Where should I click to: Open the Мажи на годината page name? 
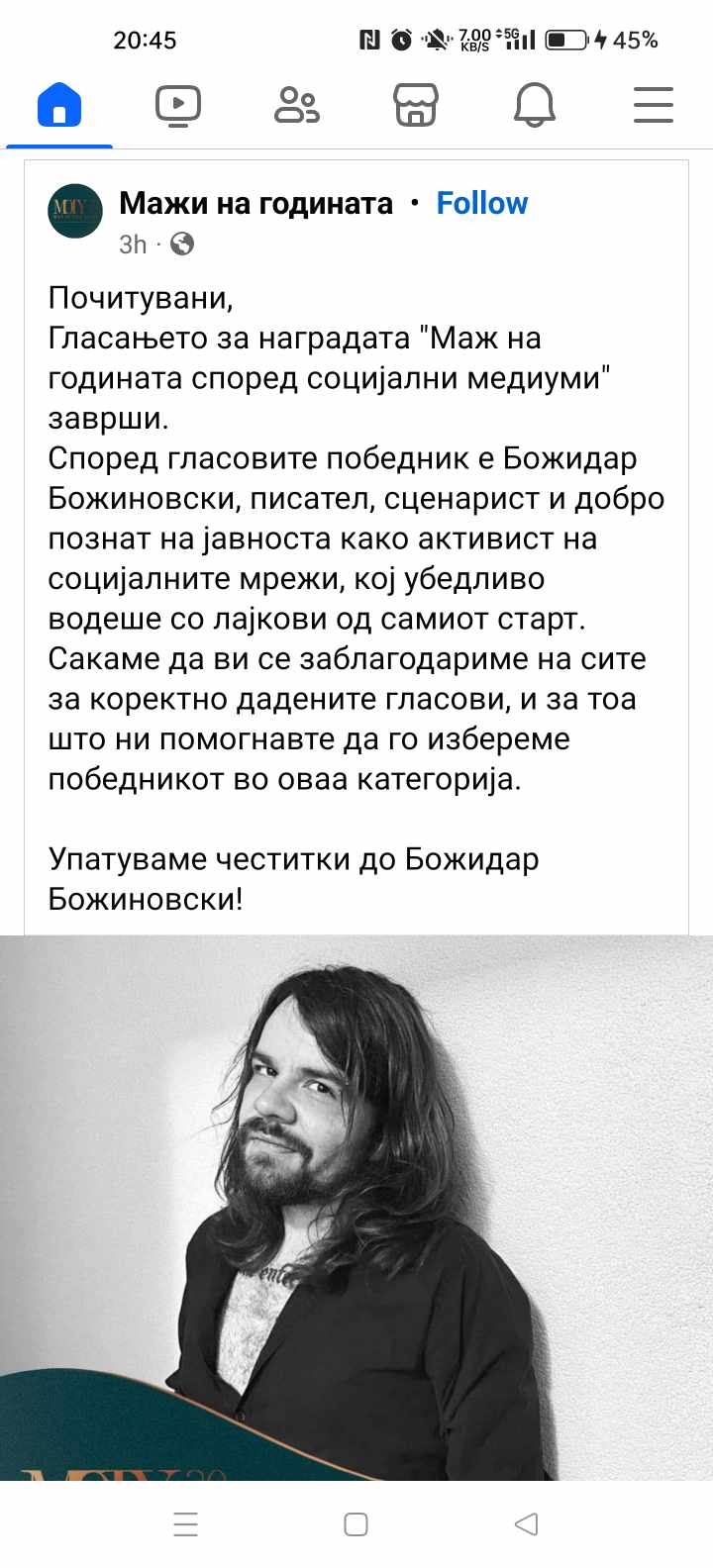[256, 203]
